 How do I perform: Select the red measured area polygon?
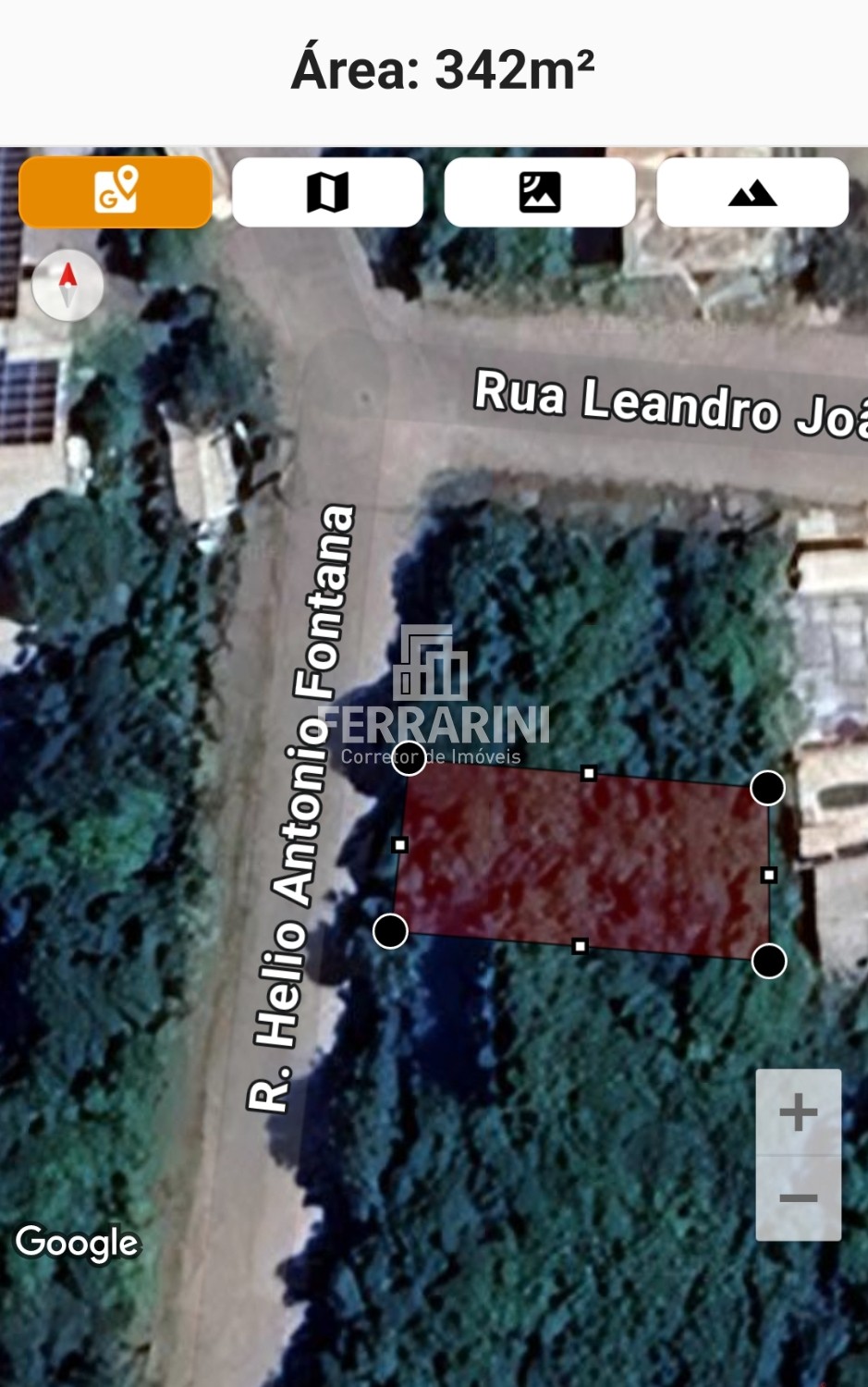(x=582, y=860)
